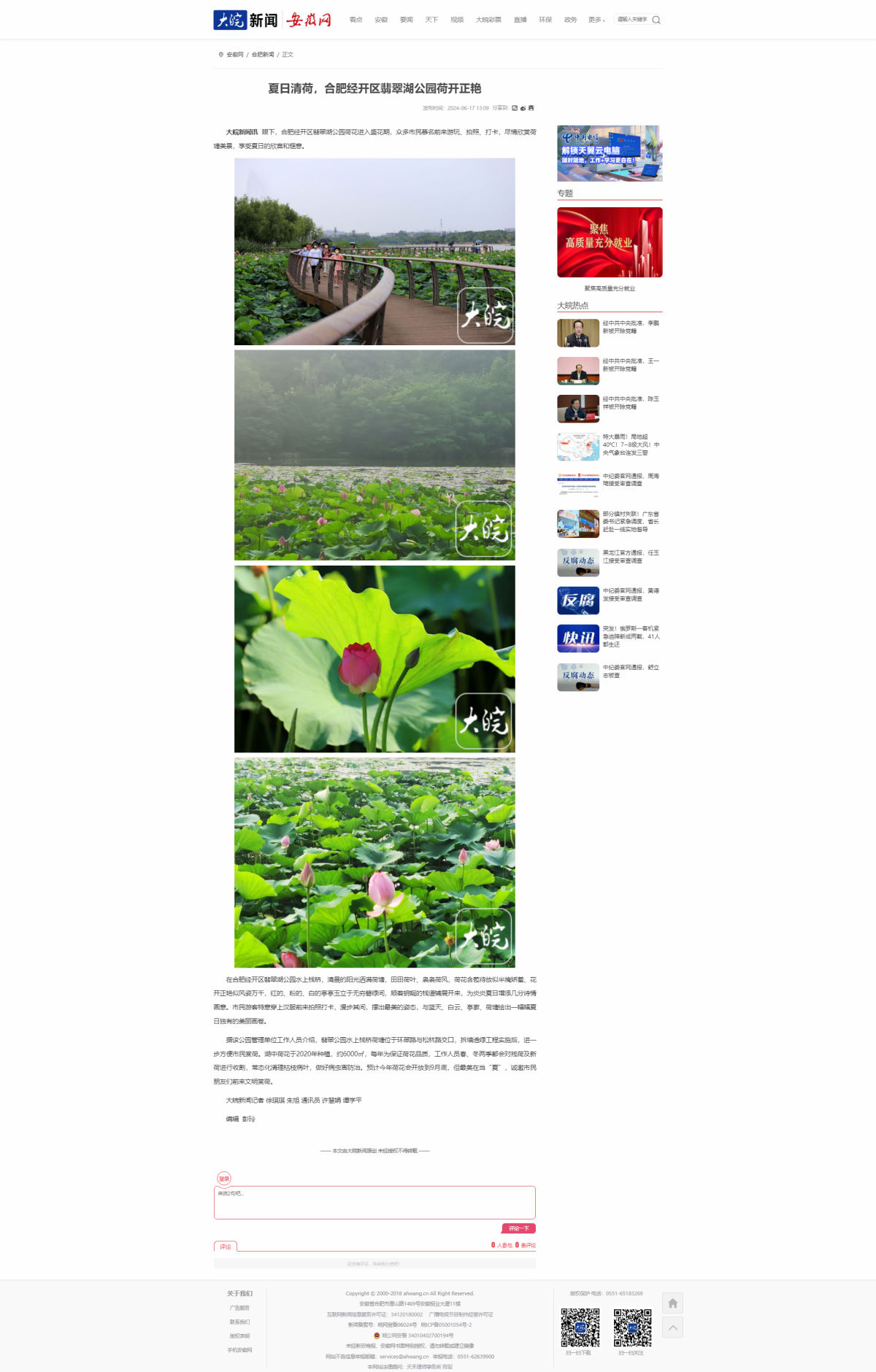Select the 评论 tab

[226, 1246]
